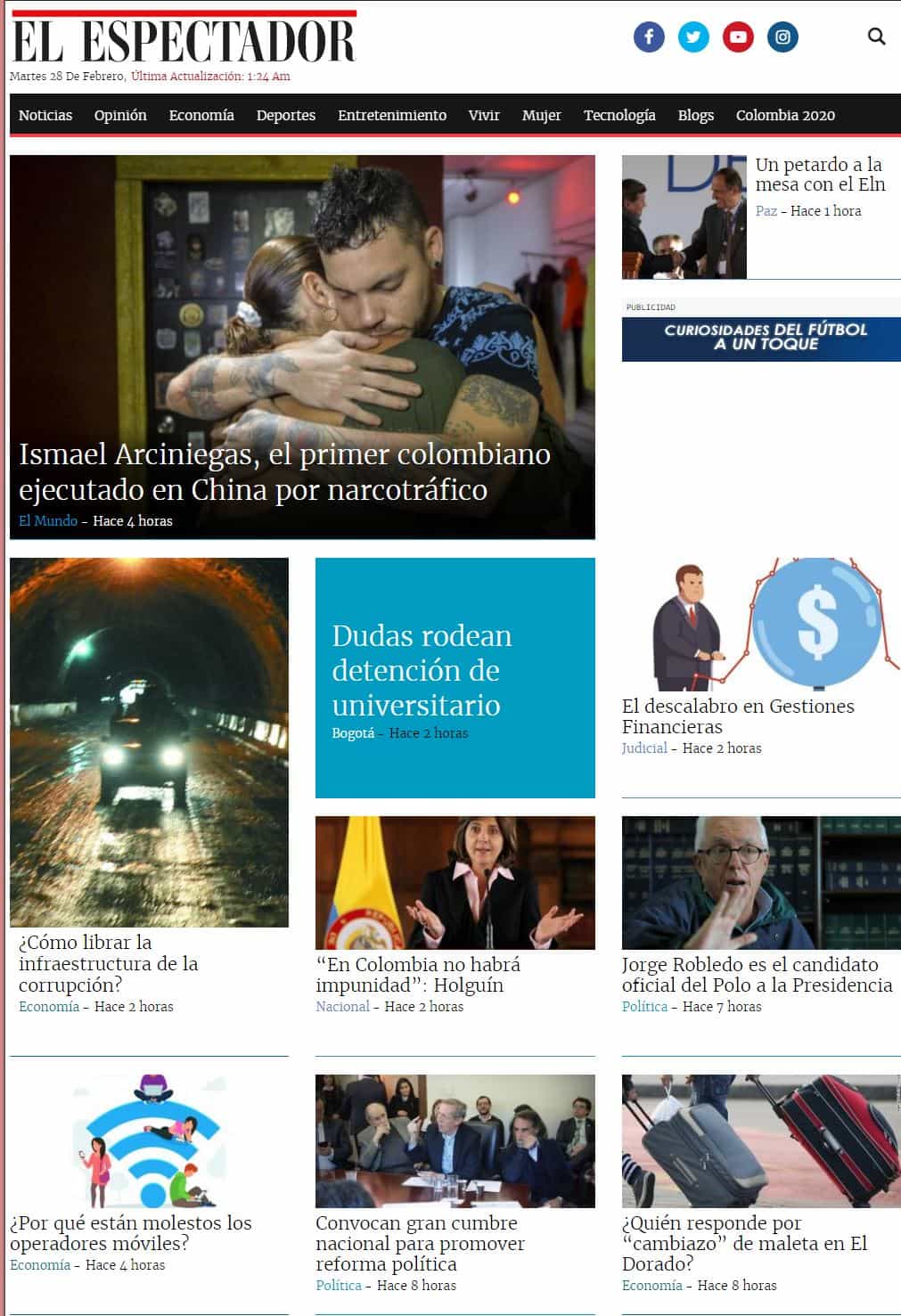This screenshot has height=1316, width=901.
Task: Open Colombia 2020 in the navigation bar
Action: pyautogui.click(x=785, y=116)
